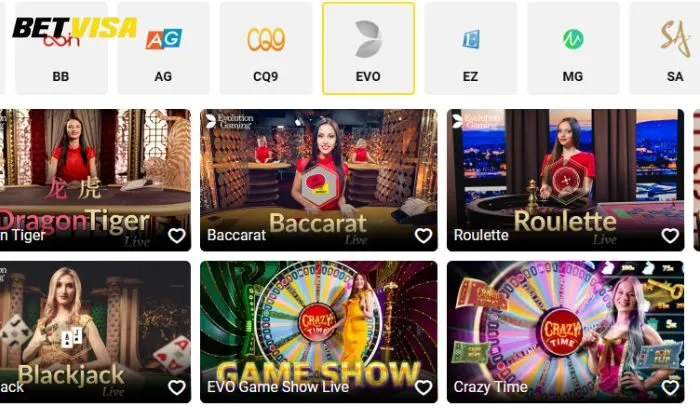Select the AG provider tab
The image size is (700, 420).
[x=163, y=50]
